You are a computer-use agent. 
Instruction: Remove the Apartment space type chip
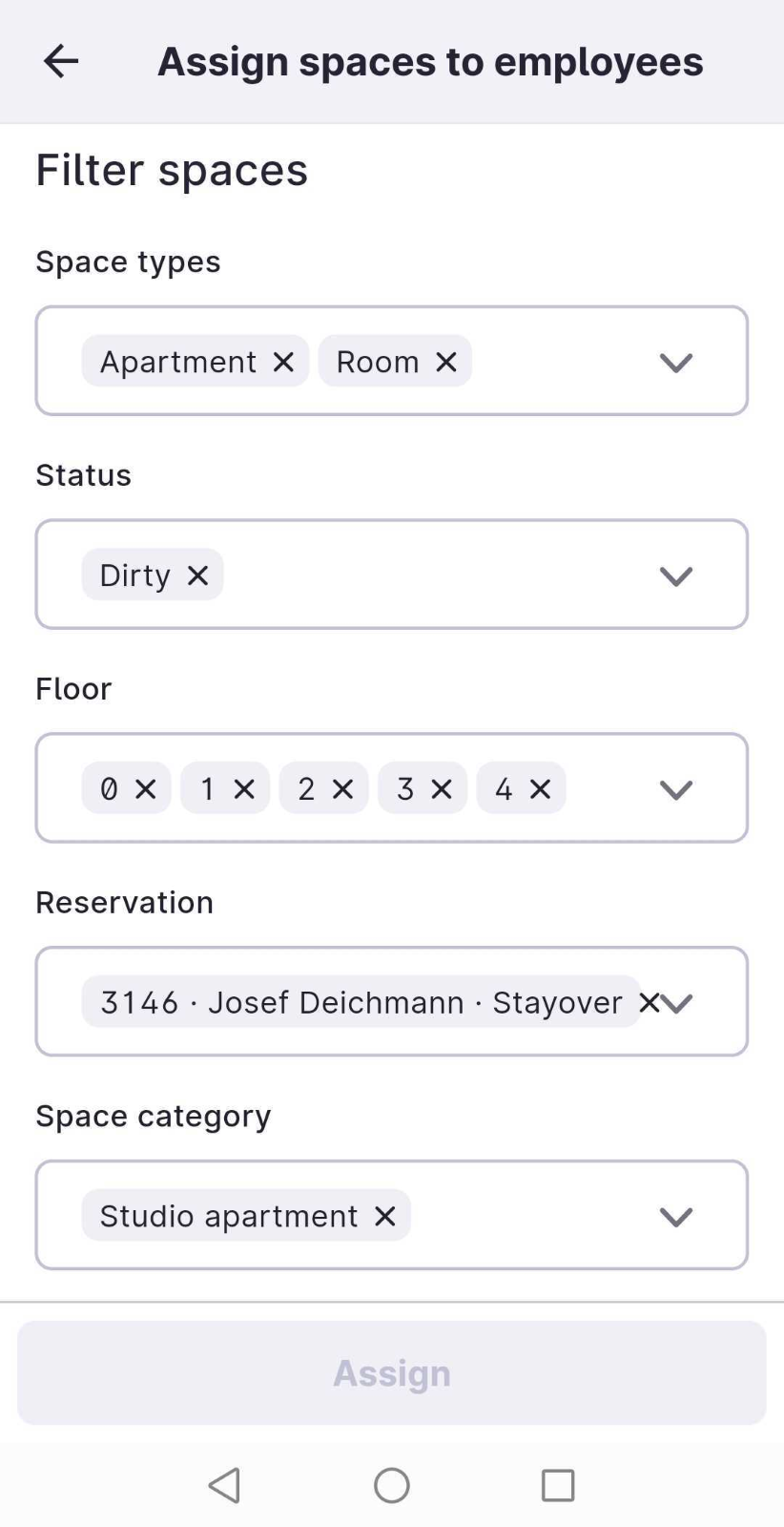[x=283, y=362]
